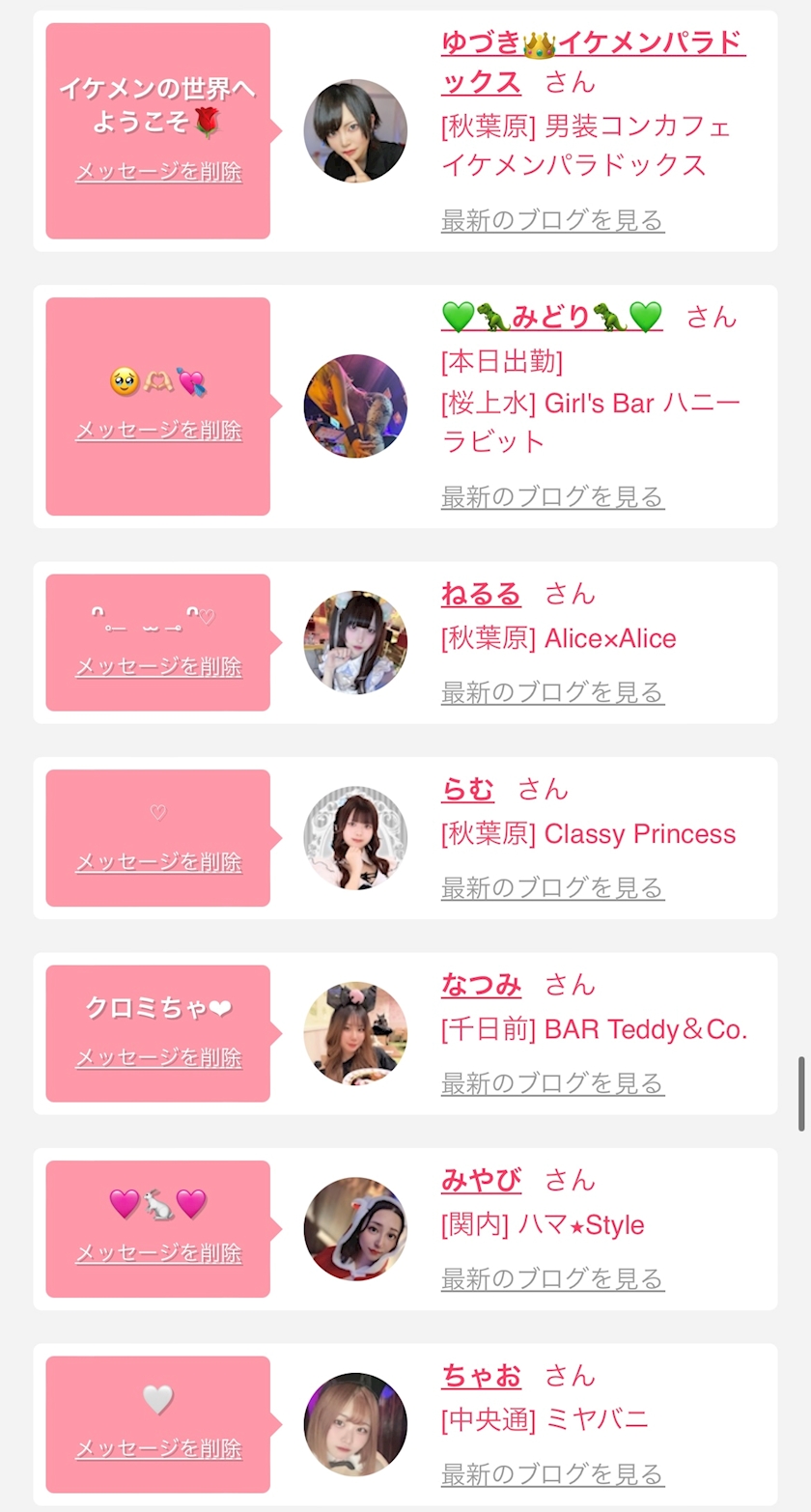Image resolution: width=811 pixels, height=1512 pixels.
Task: Delete the message sent to みどり
Action: point(158,431)
